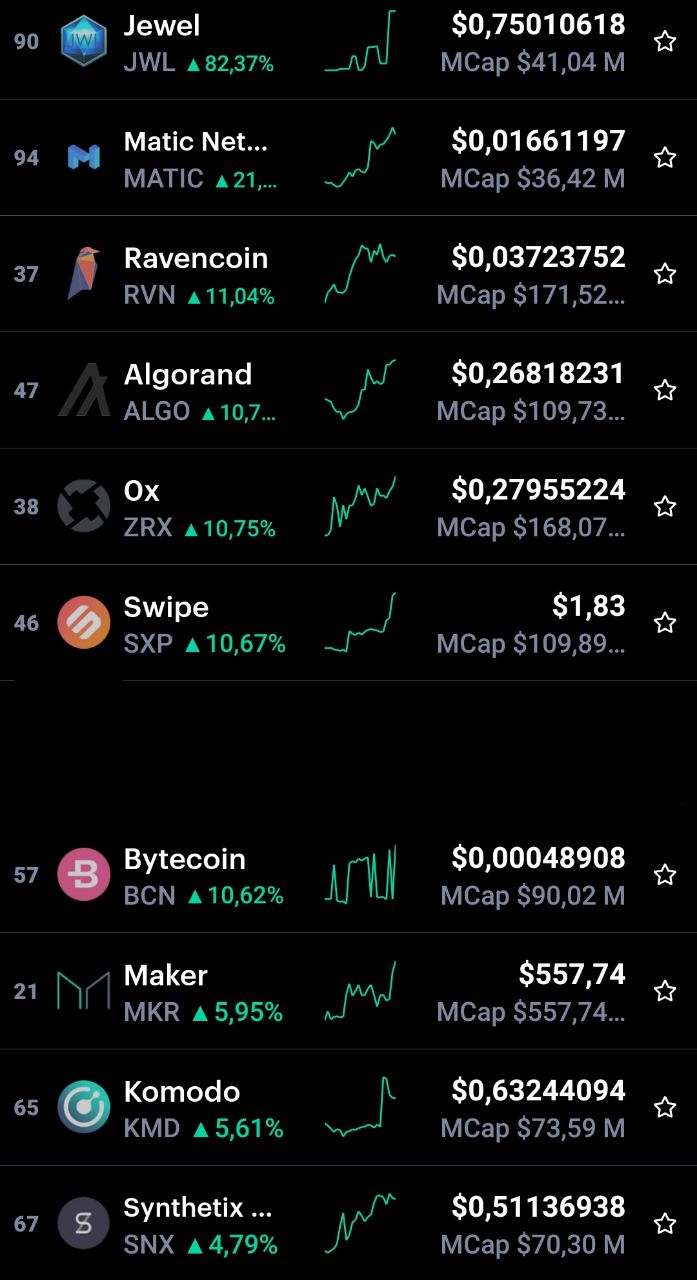The width and height of the screenshot is (697, 1280).
Task: Add Maker to favorites via star
Action: (x=665, y=991)
